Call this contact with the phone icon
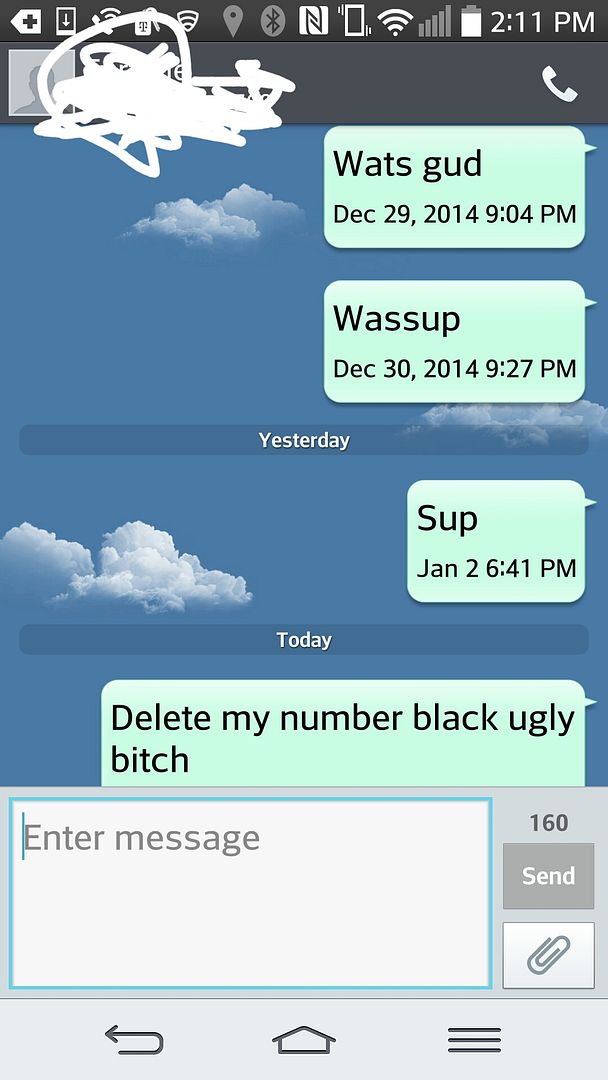Image resolution: width=608 pixels, height=1080 pixels. (560, 84)
